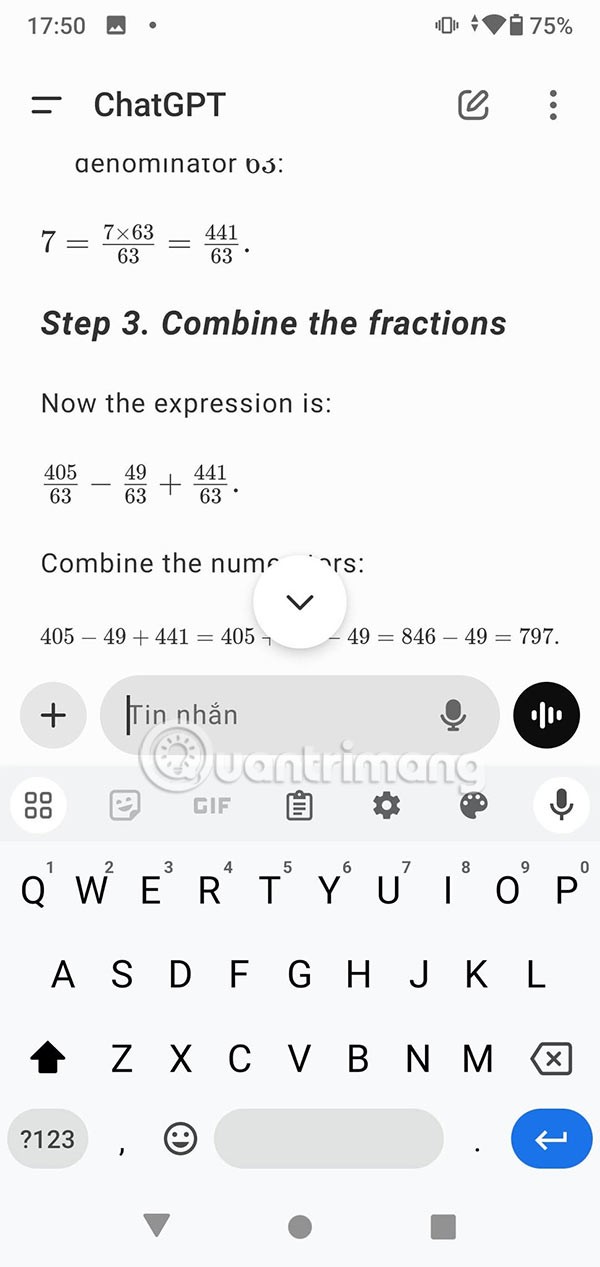The height and width of the screenshot is (1267, 600).
Task: Switch keyboard to ?123 symbols layout
Action: pos(48,1139)
